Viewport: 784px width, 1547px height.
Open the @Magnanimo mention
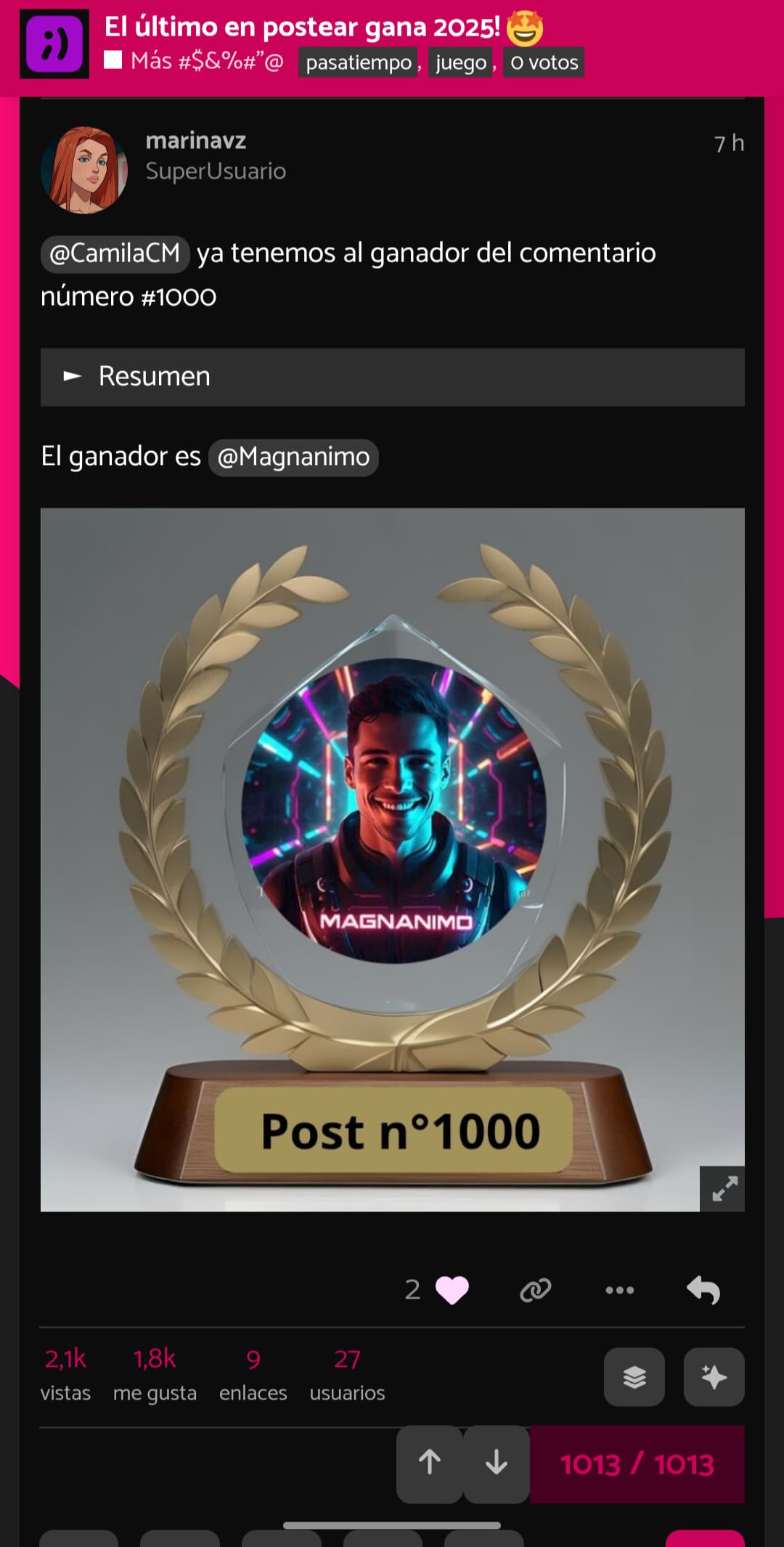click(x=293, y=457)
